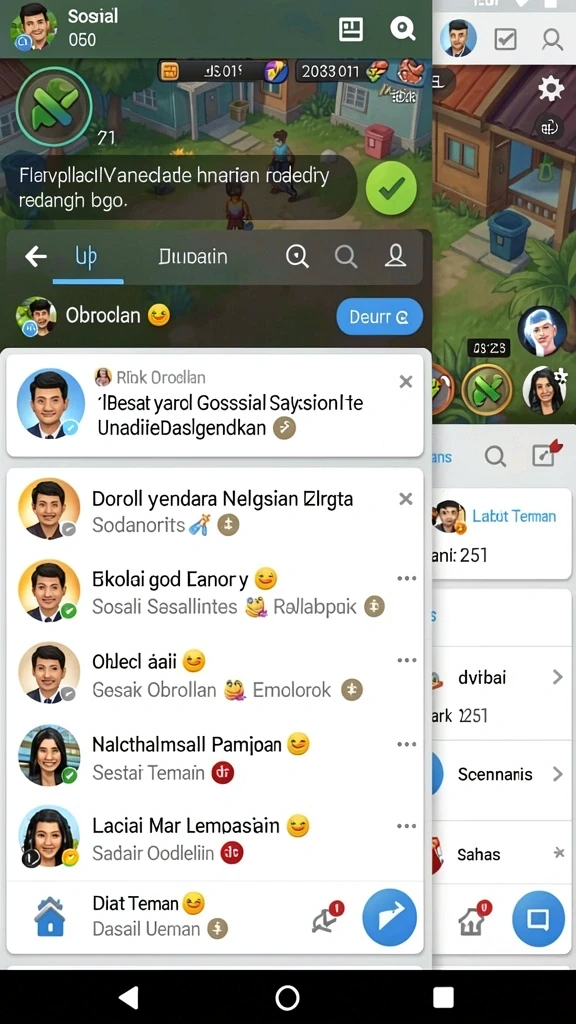
Task: Open the Ohlecl aaii conversation
Action: 215,675
